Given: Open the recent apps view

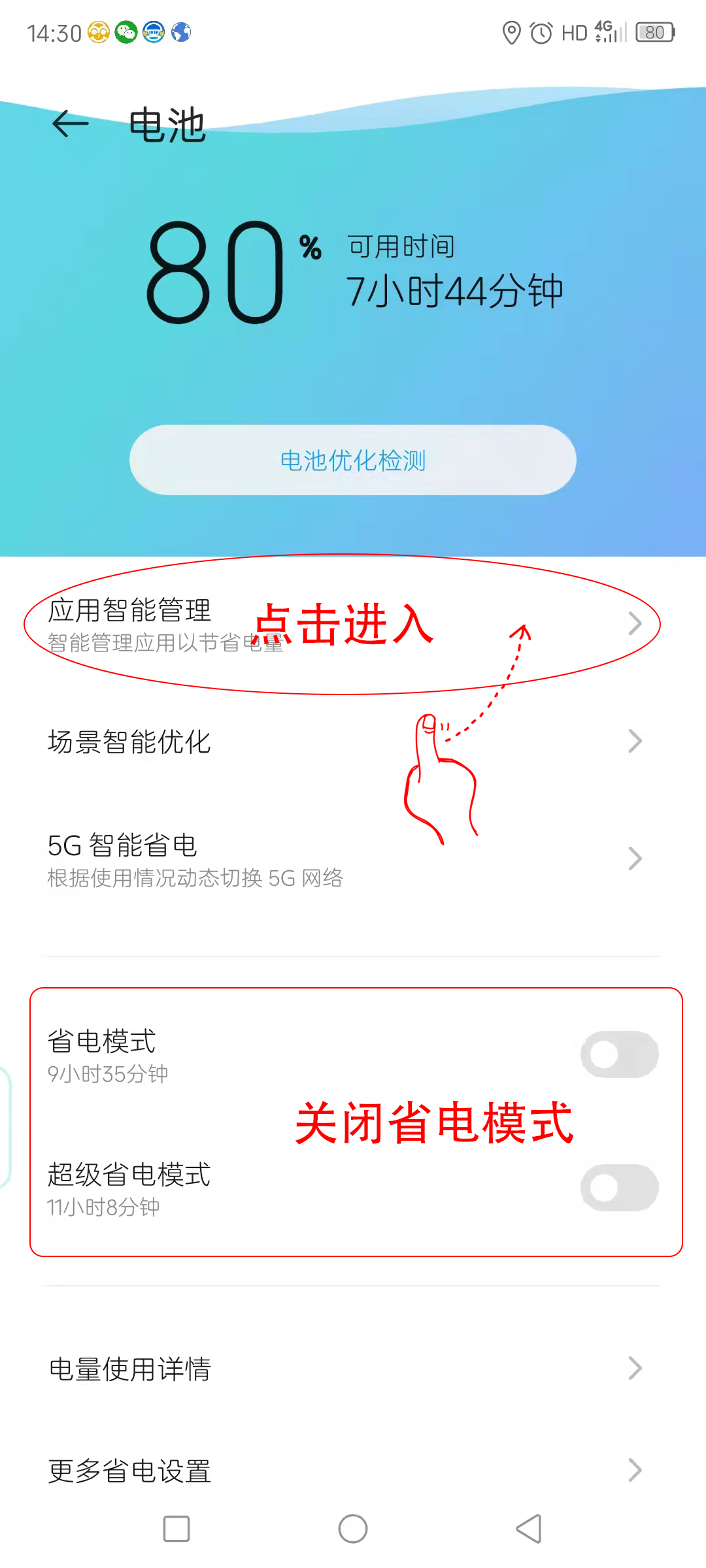Looking at the screenshot, I should click(x=176, y=1529).
